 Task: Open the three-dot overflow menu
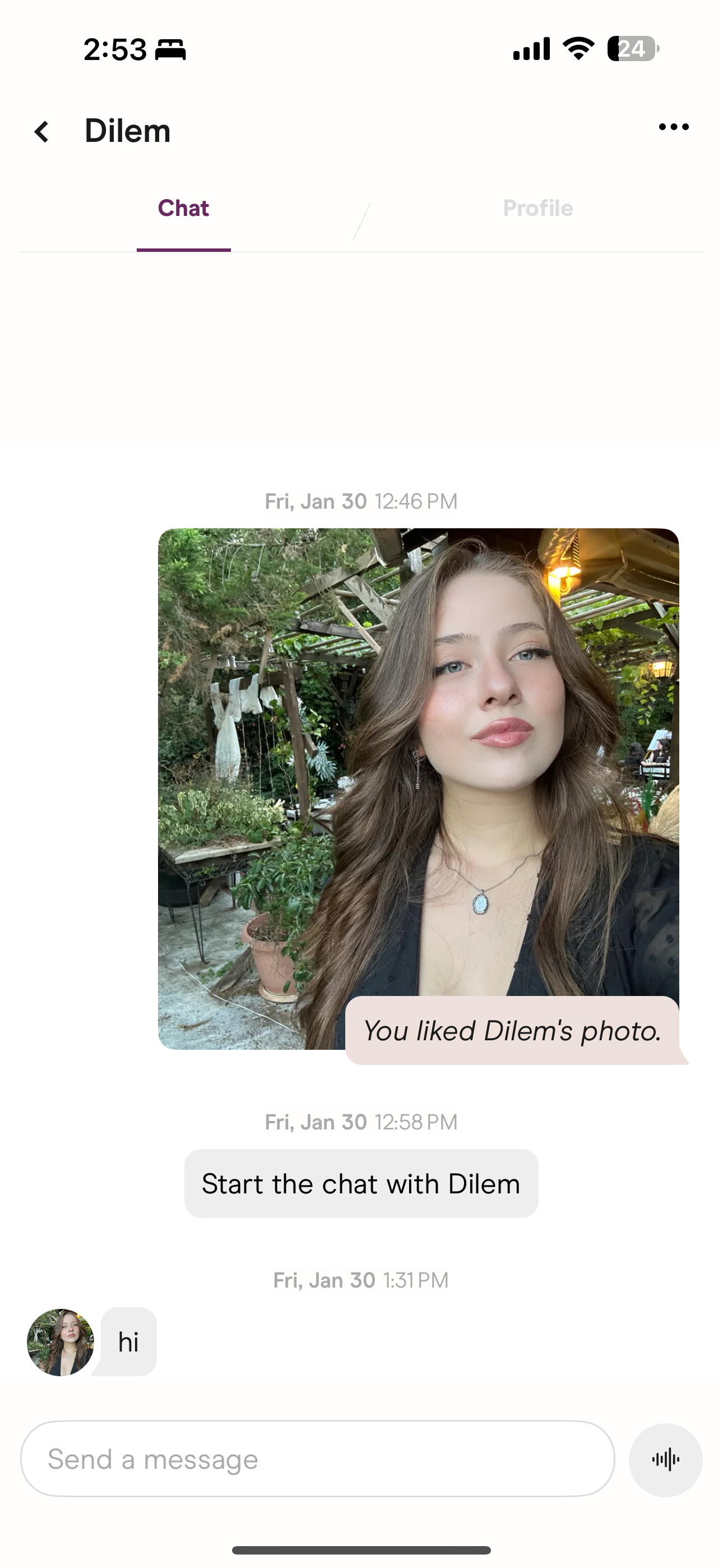tap(673, 127)
